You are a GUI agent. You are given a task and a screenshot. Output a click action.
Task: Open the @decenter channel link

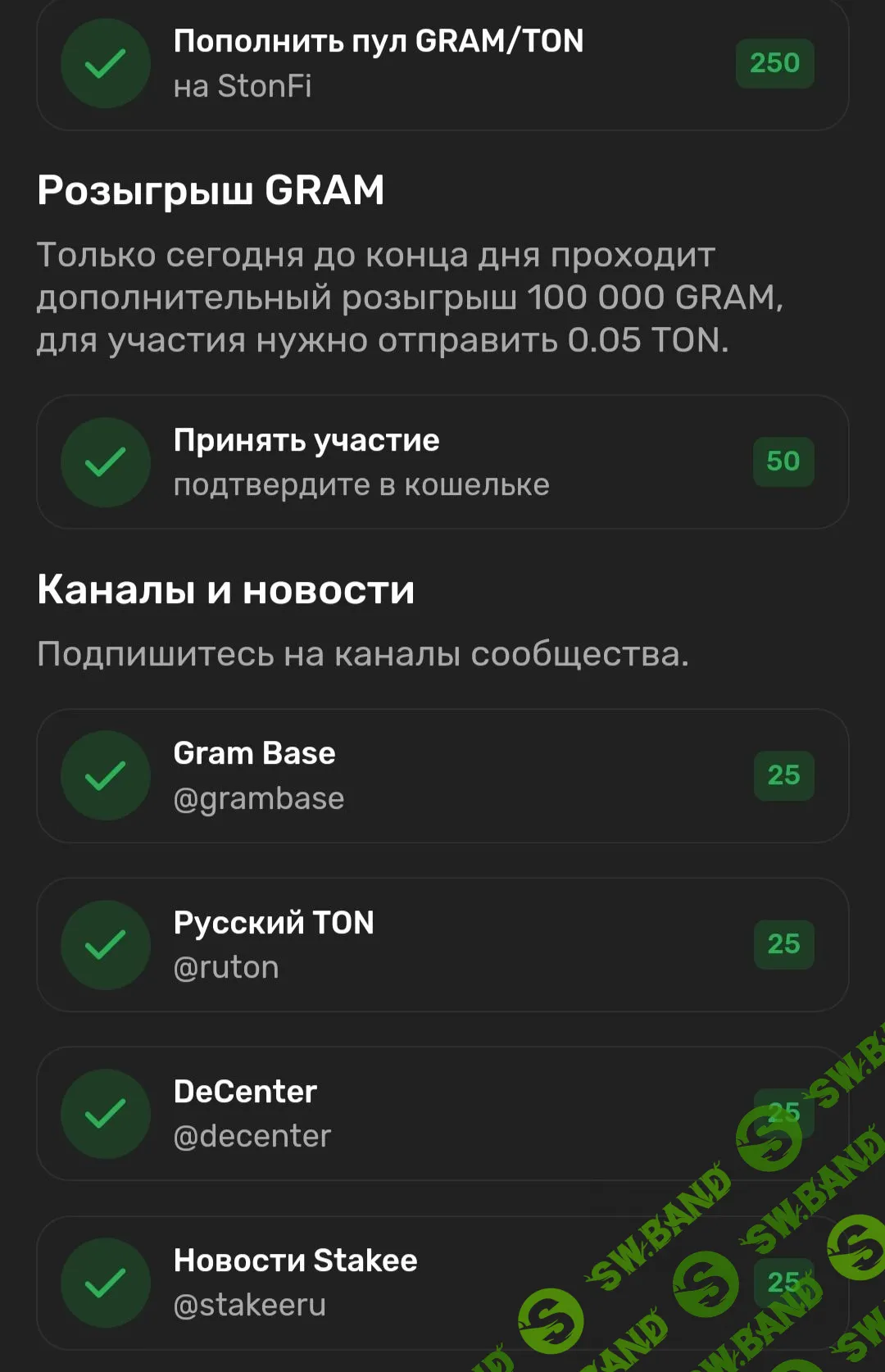pyautogui.click(x=252, y=1135)
